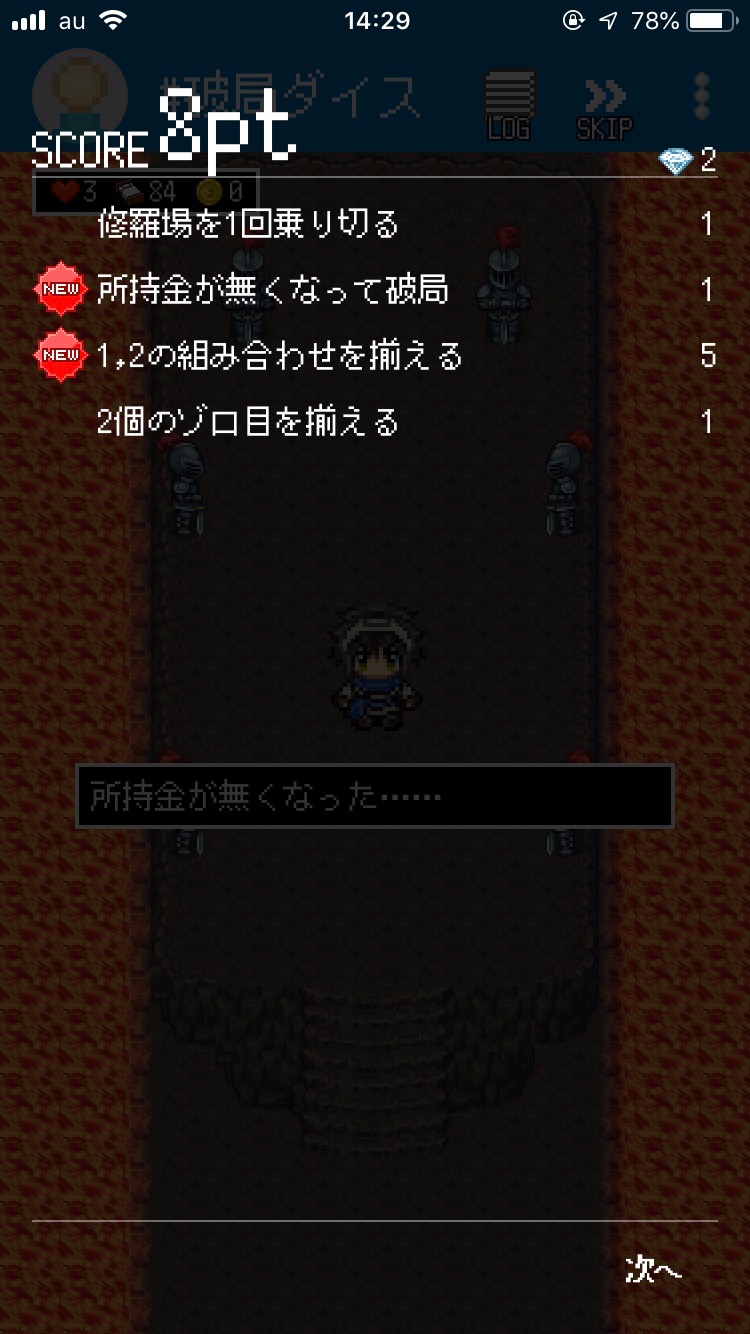Tap 次へ to continue
Screen dimensions: 750x1334
click(x=653, y=1269)
